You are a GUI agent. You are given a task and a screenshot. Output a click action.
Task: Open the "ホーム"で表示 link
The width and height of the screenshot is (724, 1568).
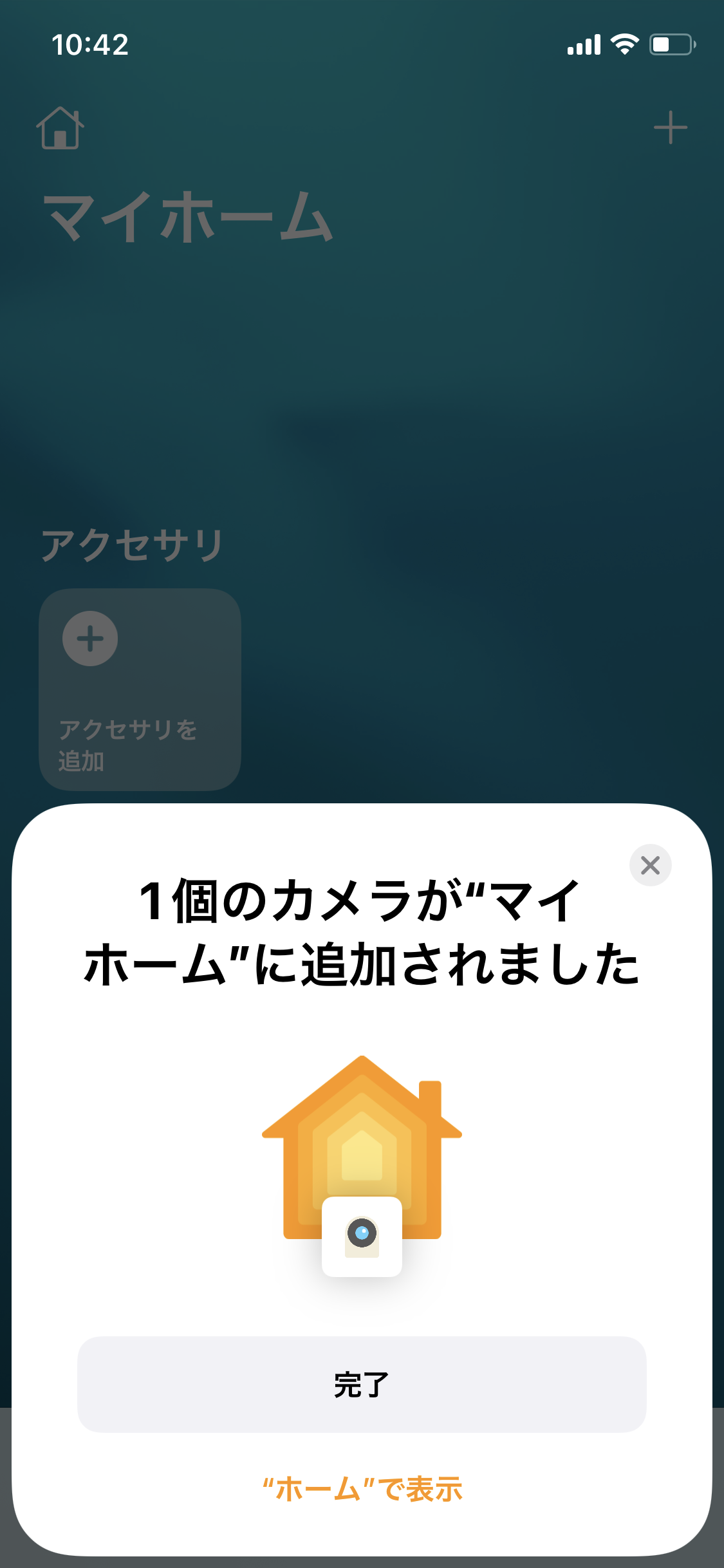362,1489
